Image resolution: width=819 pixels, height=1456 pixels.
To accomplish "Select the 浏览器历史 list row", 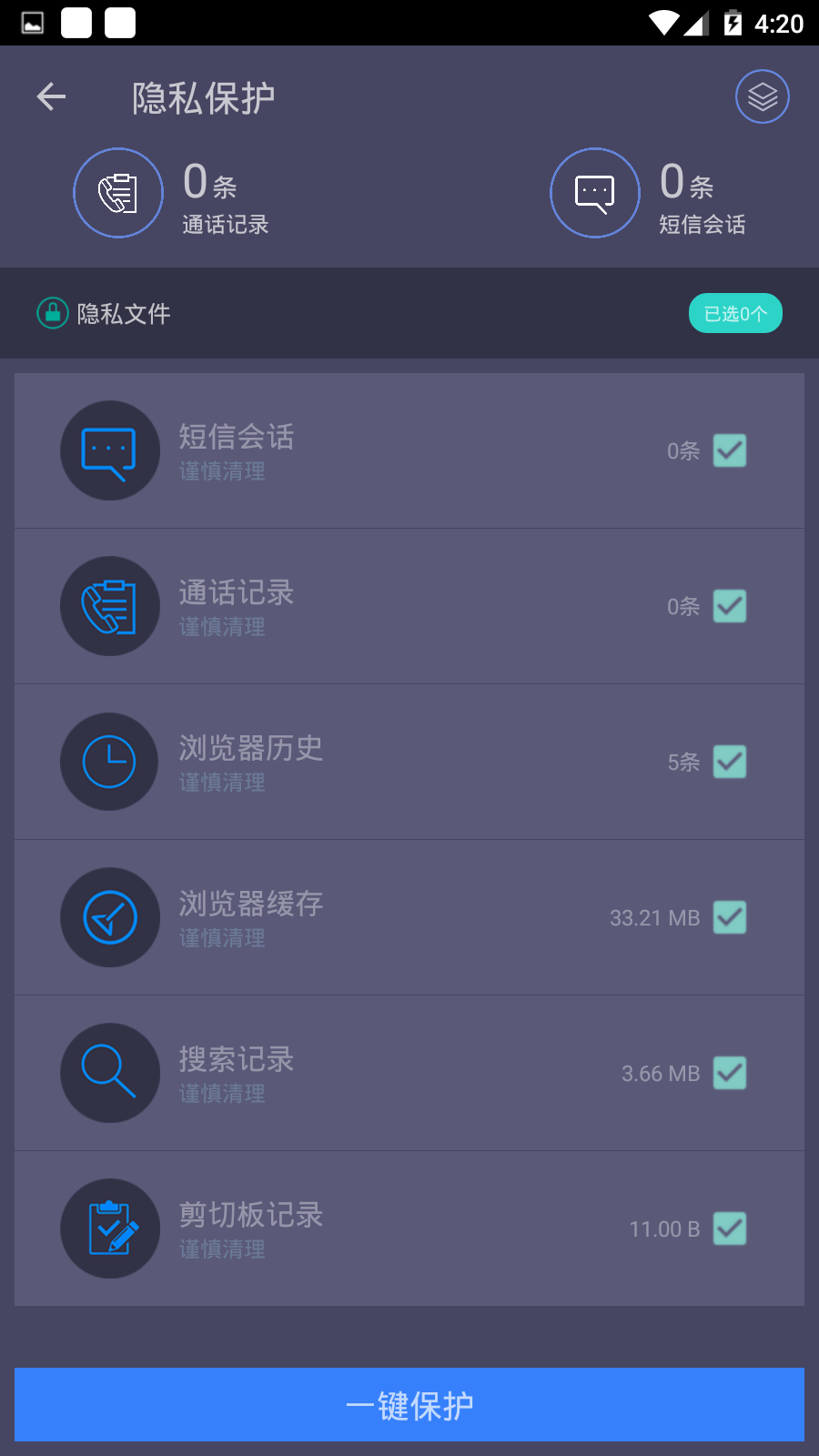I will (409, 762).
